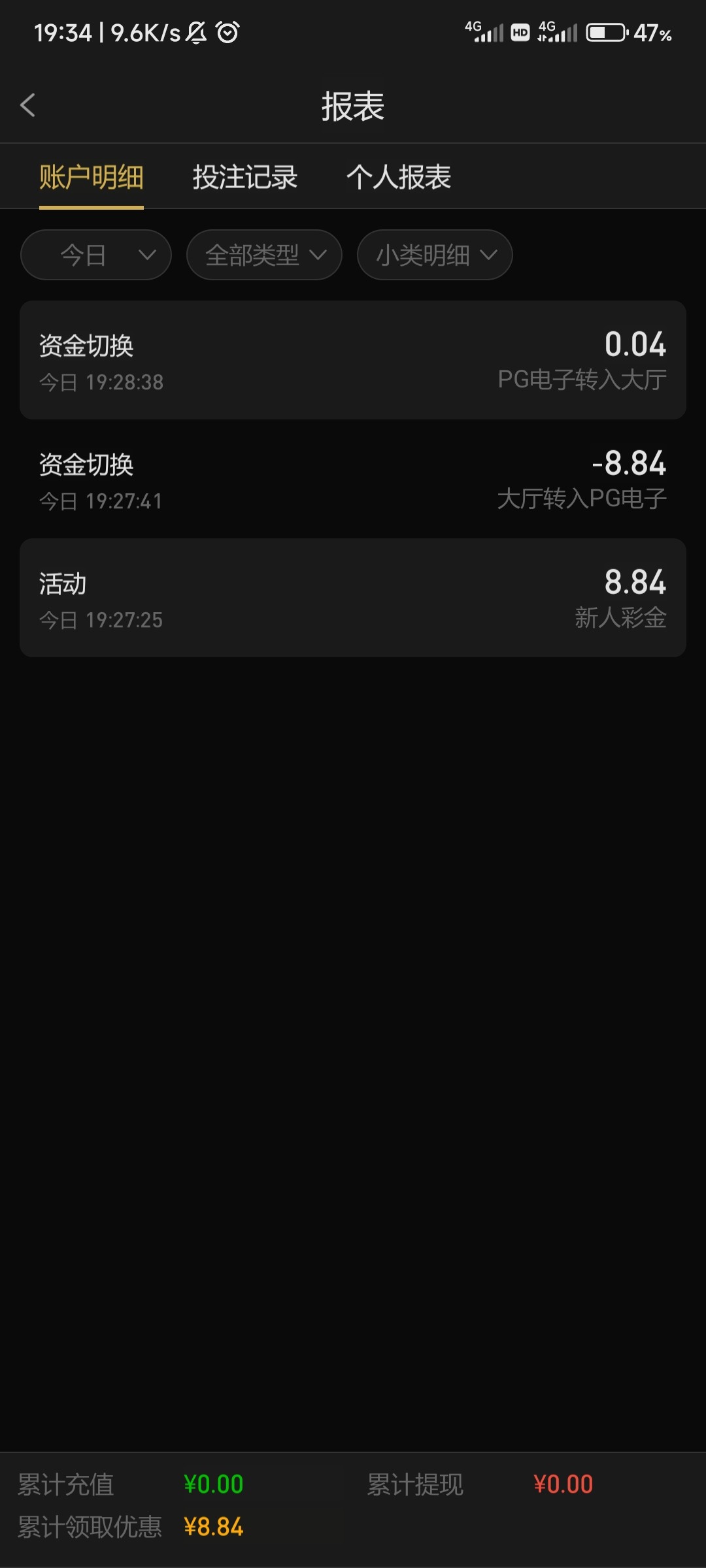Select the 账户明细 tab

(92, 176)
